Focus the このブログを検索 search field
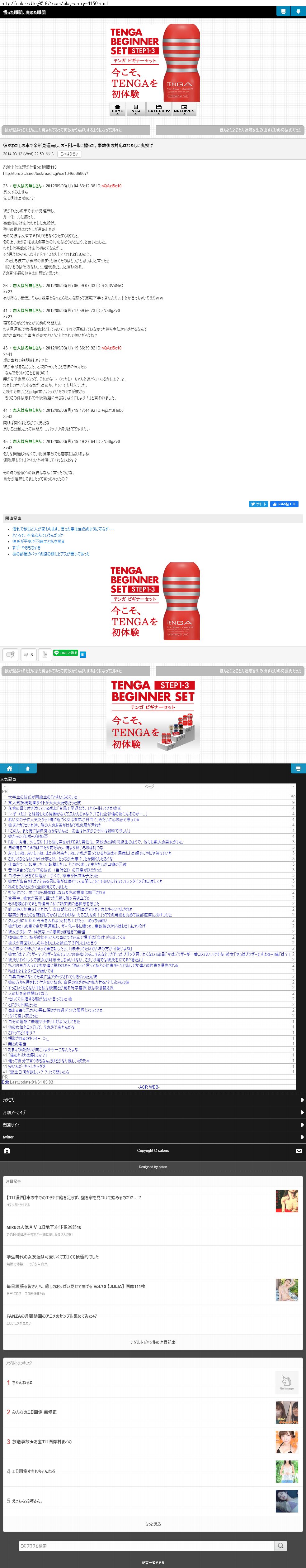 (146, 1546)
